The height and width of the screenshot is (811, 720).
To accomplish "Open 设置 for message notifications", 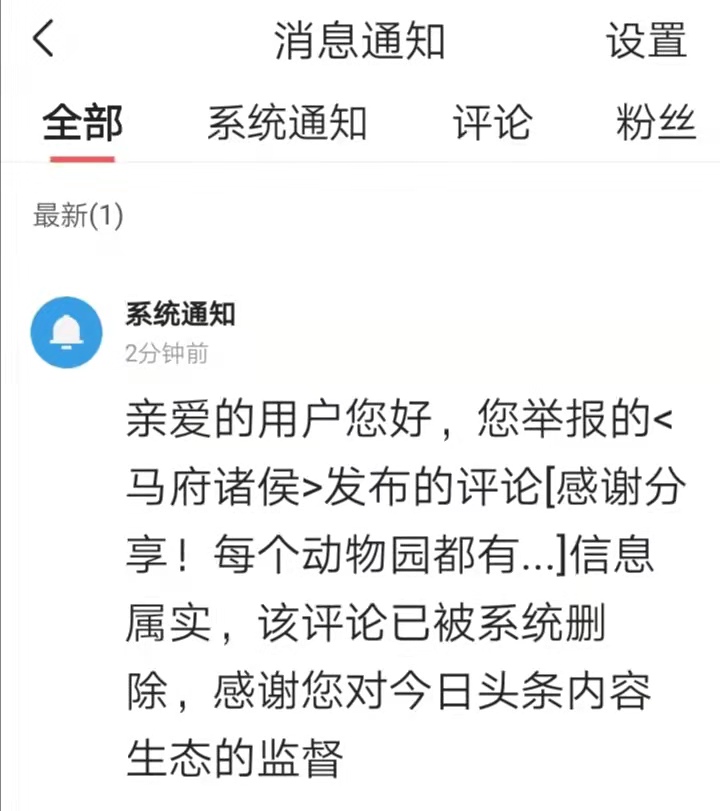I will tap(646, 41).
